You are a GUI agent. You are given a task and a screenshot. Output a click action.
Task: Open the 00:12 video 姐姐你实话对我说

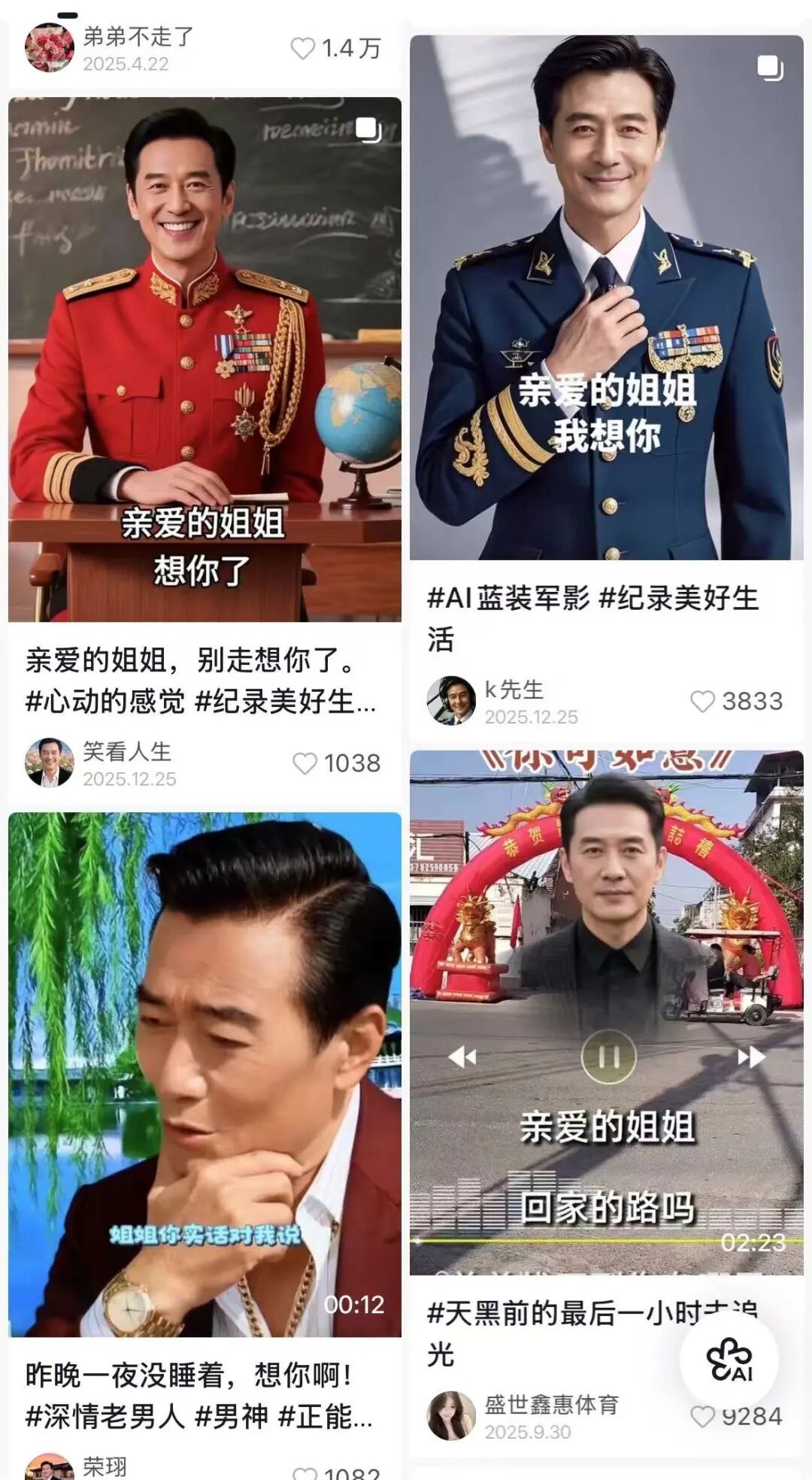click(205, 1074)
